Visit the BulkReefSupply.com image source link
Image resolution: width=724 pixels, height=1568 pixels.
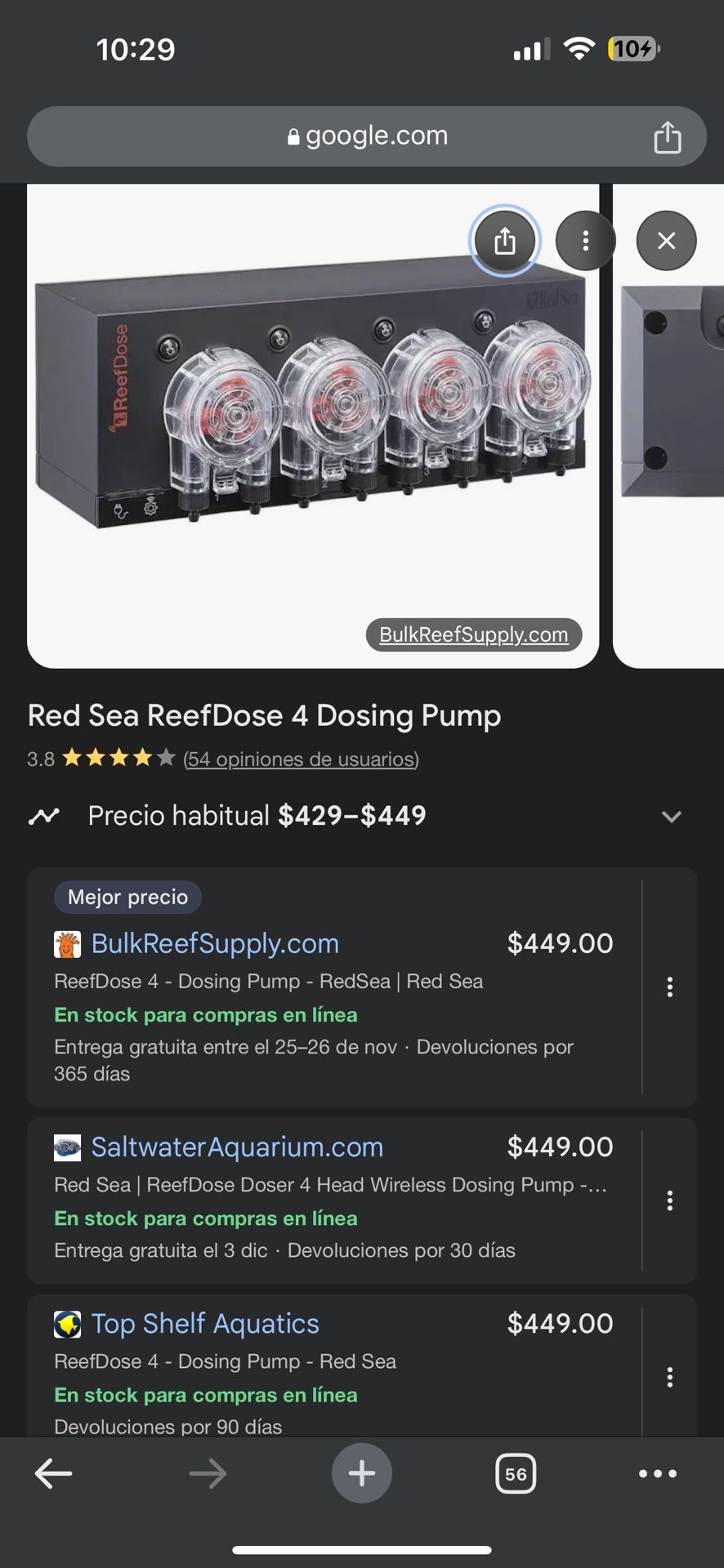click(x=473, y=635)
